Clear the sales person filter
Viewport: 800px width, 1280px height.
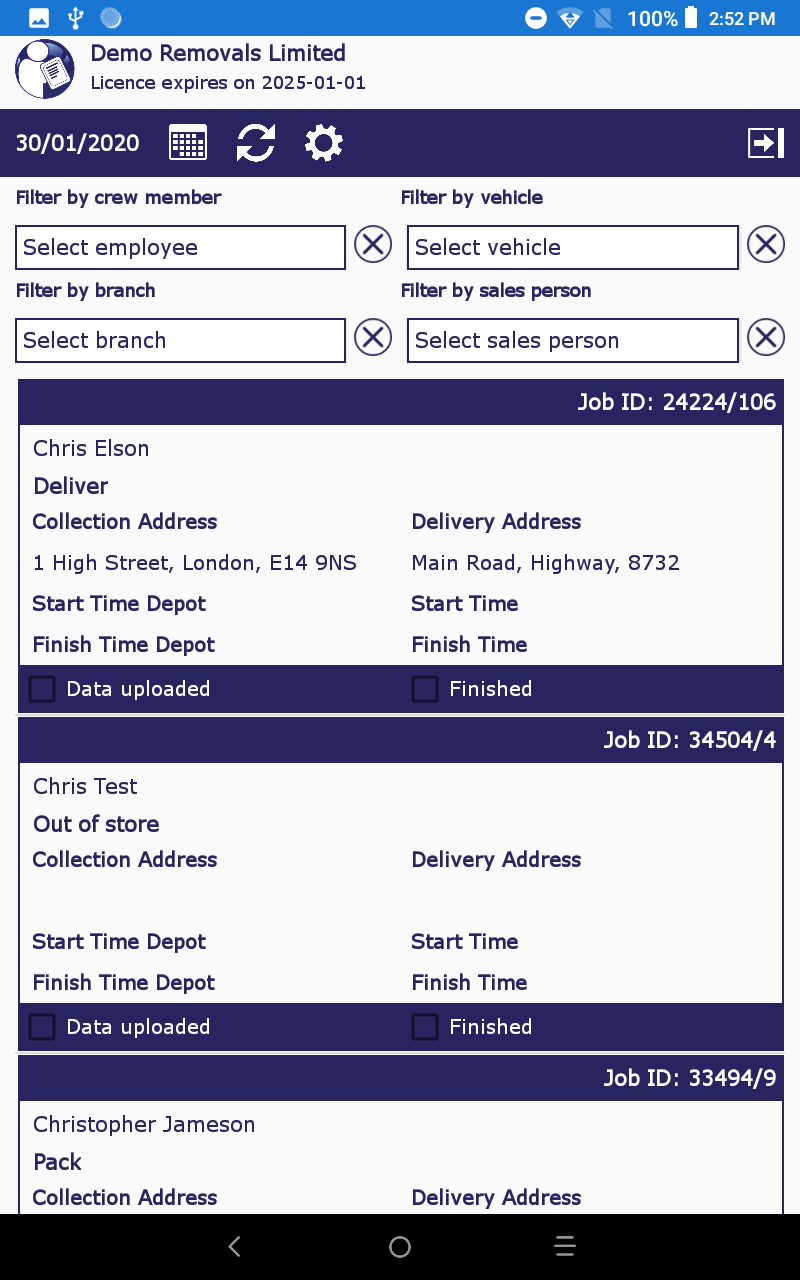pos(766,337)
